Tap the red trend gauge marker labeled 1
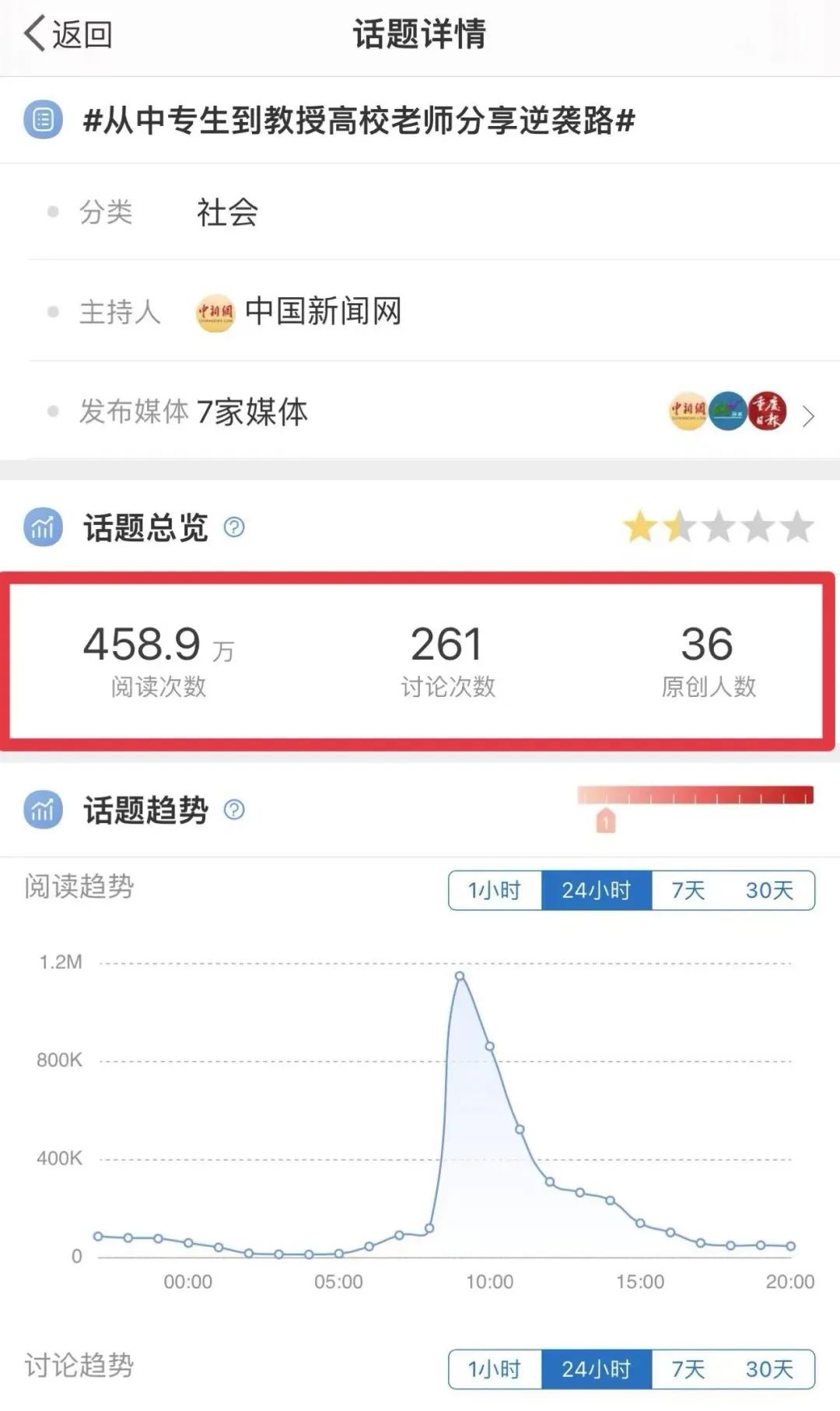The width and height of the screenshot is (840, 1411). click(607, 821)
